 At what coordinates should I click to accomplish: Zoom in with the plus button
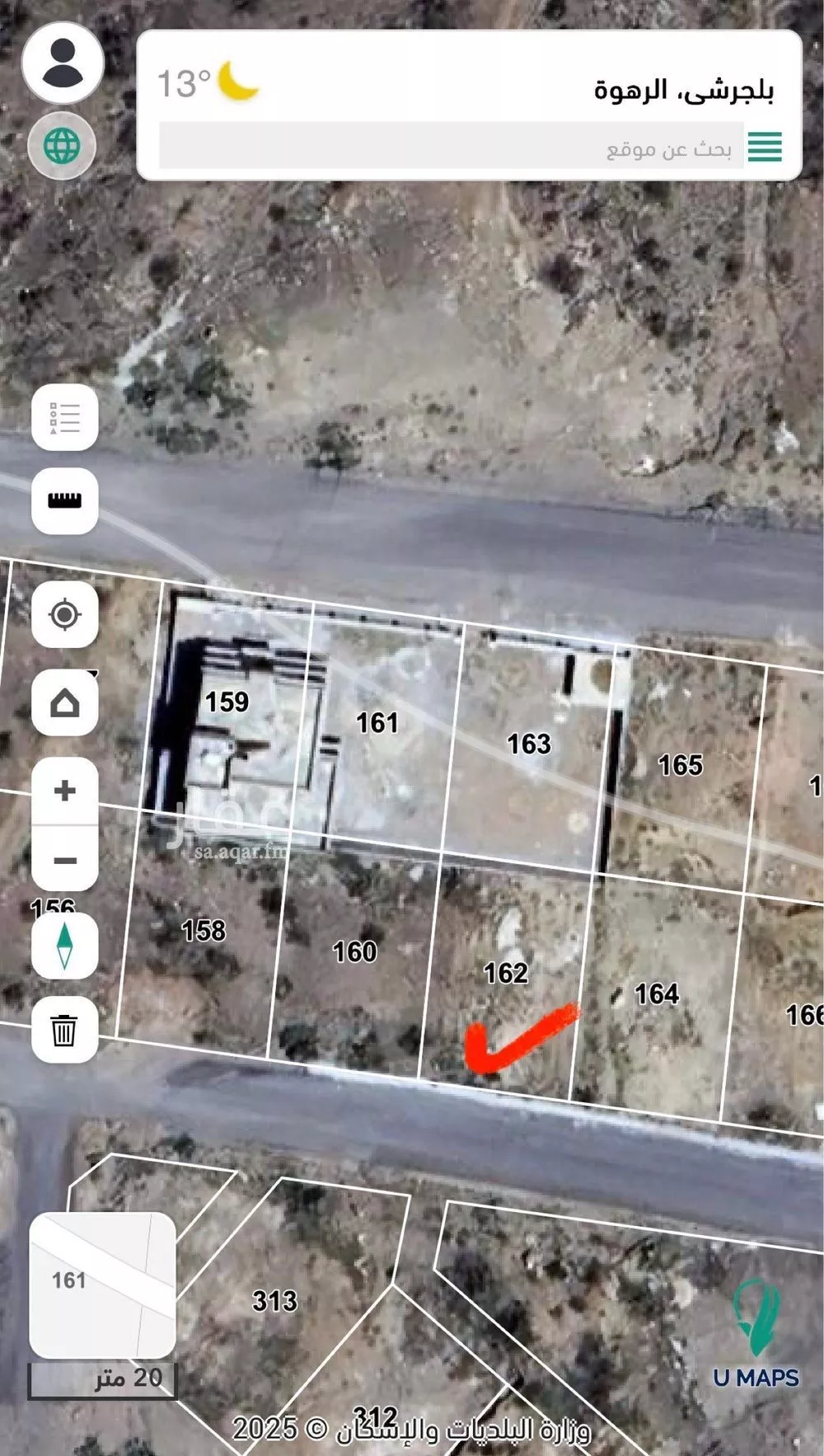pos(64,791)
